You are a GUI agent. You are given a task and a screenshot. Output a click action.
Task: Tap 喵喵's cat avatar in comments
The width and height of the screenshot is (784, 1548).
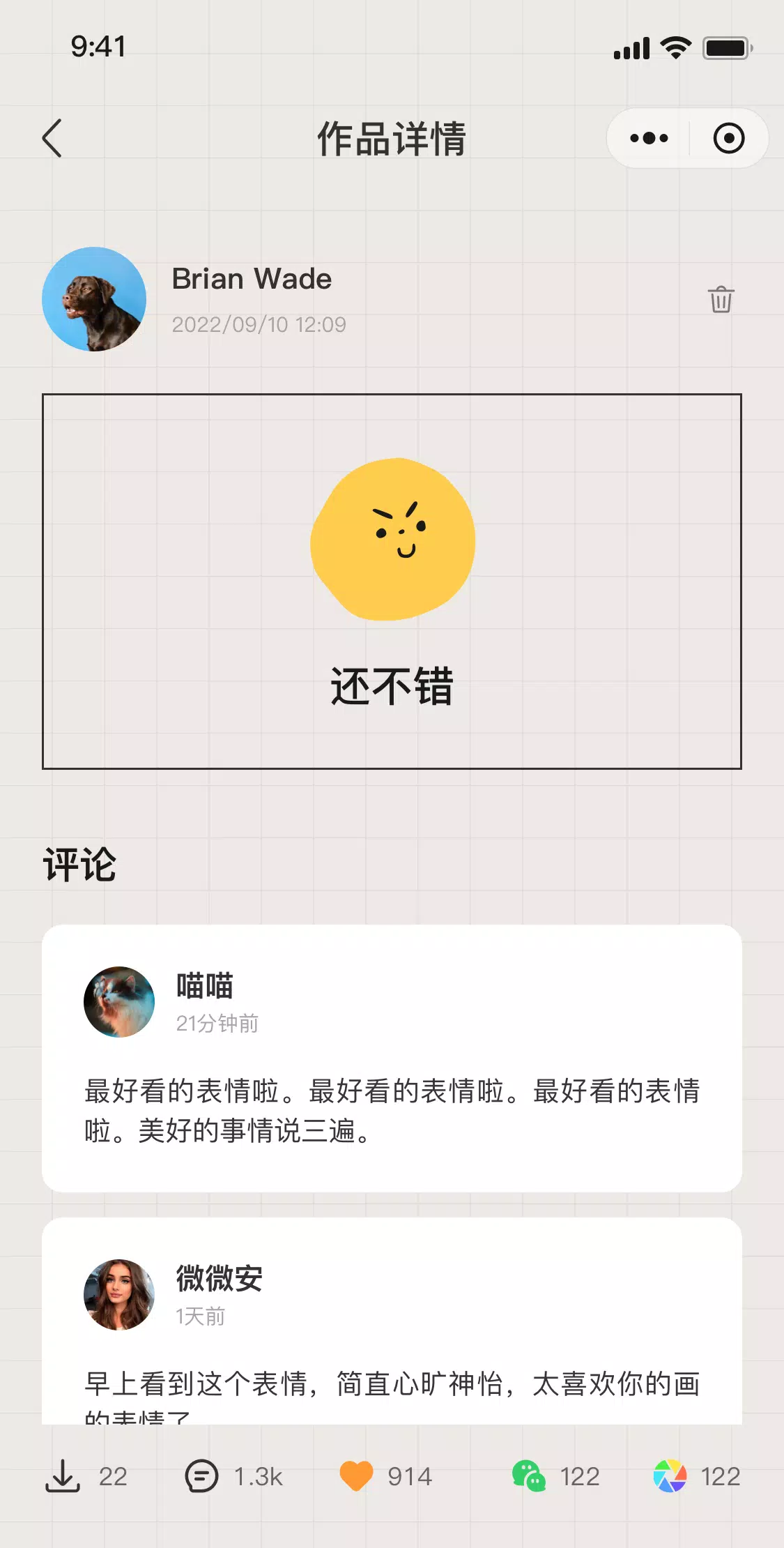119,1004
